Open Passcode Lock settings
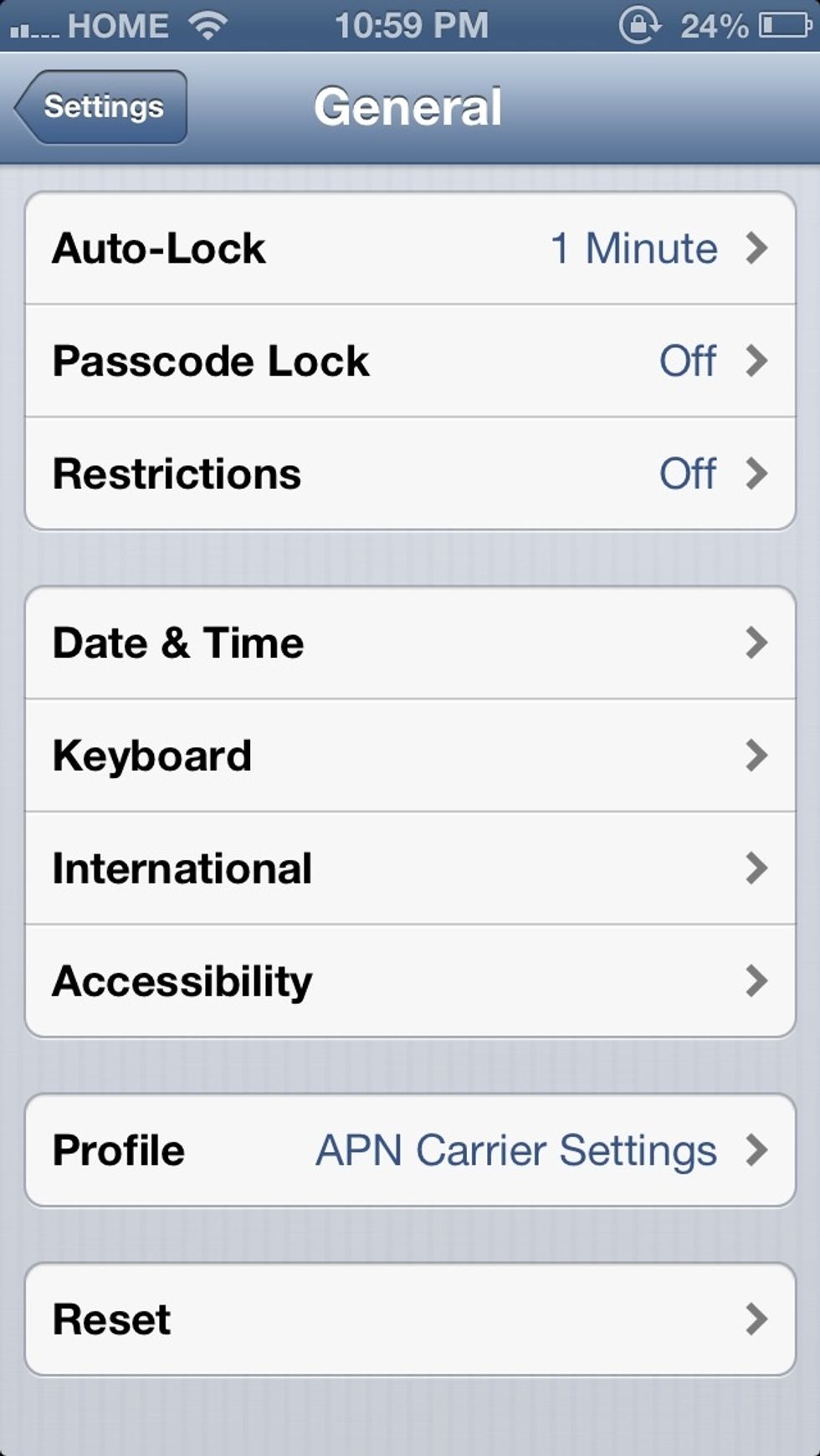Screen dimensions: 820x1456 pyautogui.click(x=410, y=361)
